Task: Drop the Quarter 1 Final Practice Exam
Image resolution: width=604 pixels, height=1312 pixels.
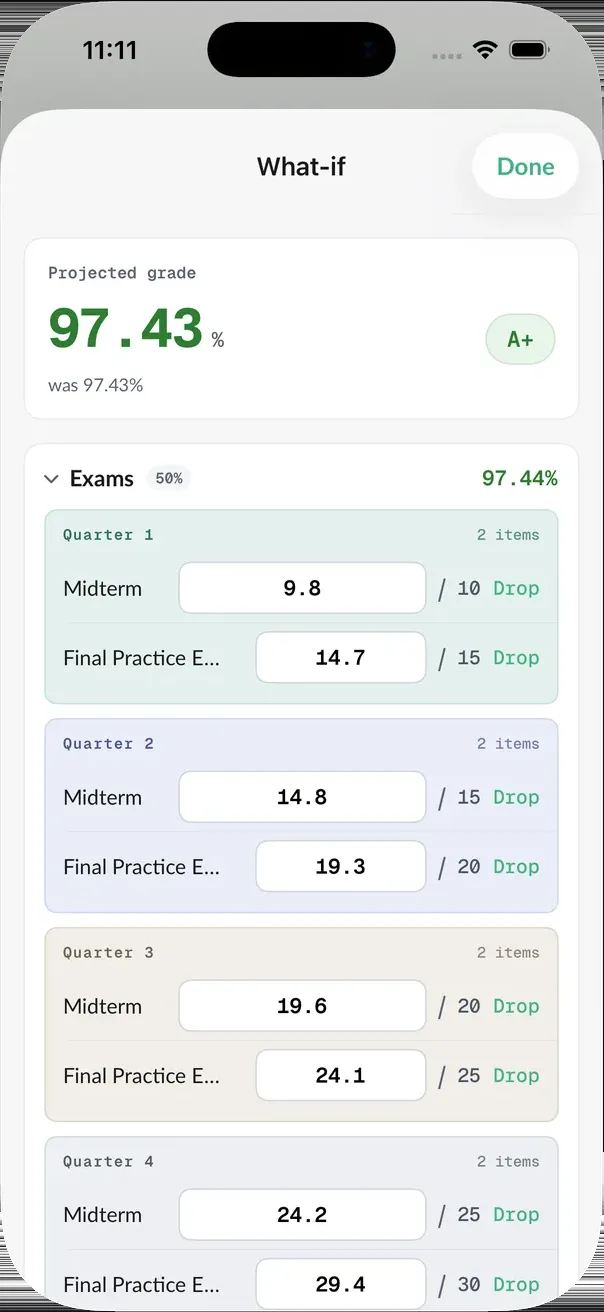Action: 516,658
